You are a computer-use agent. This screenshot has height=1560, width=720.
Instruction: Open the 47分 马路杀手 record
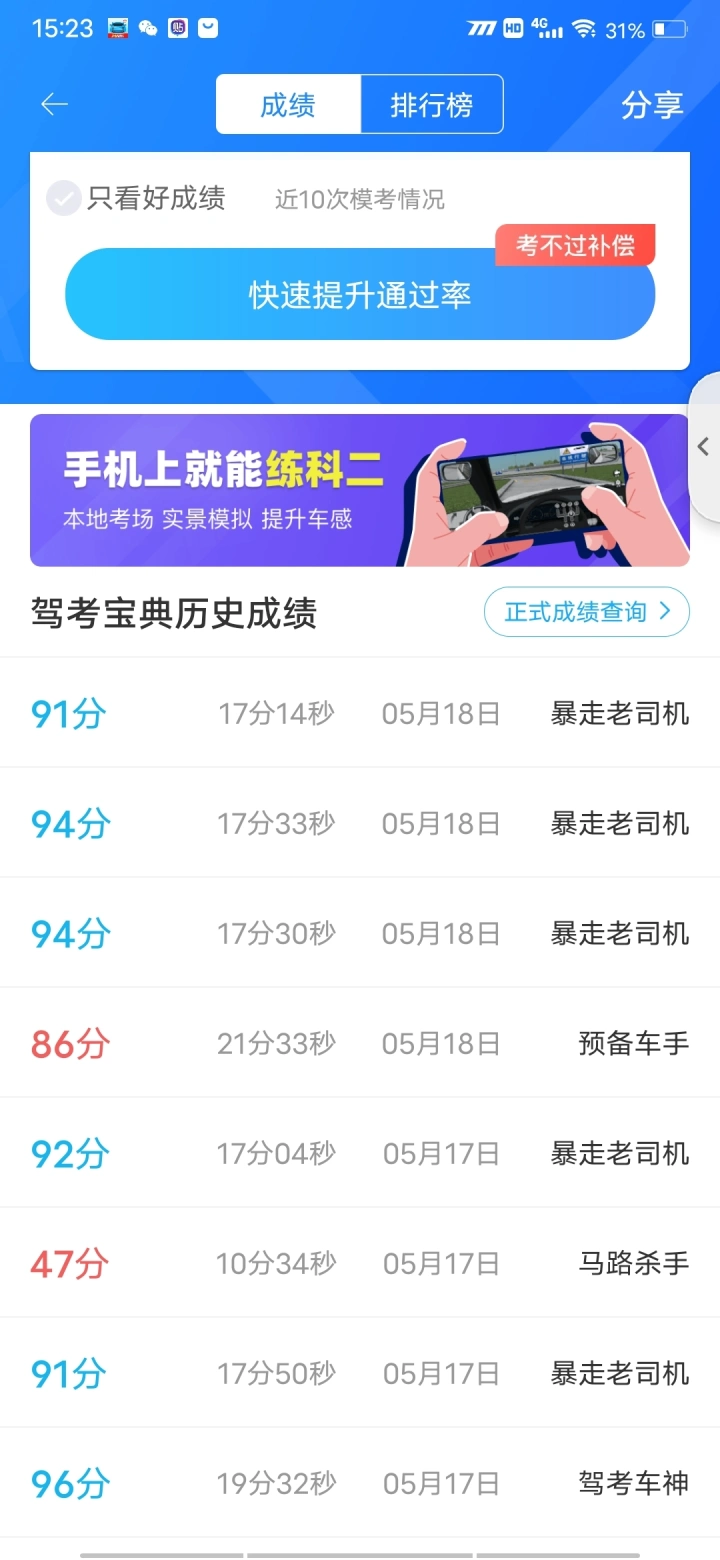click(360, 1263)
